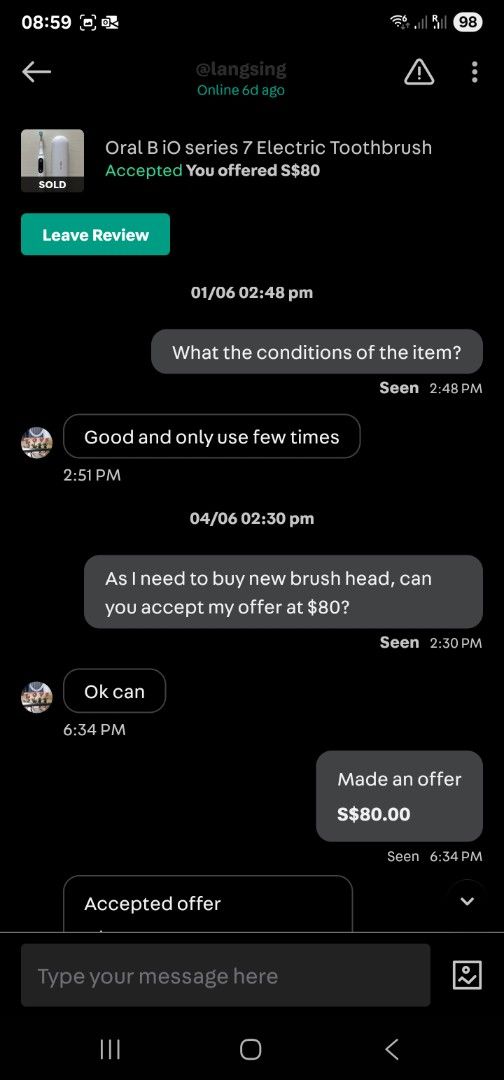Open the three-dot overflow menu
Image resolution: width=504 pixels, height=1080 pixels.
coord(474,72)
